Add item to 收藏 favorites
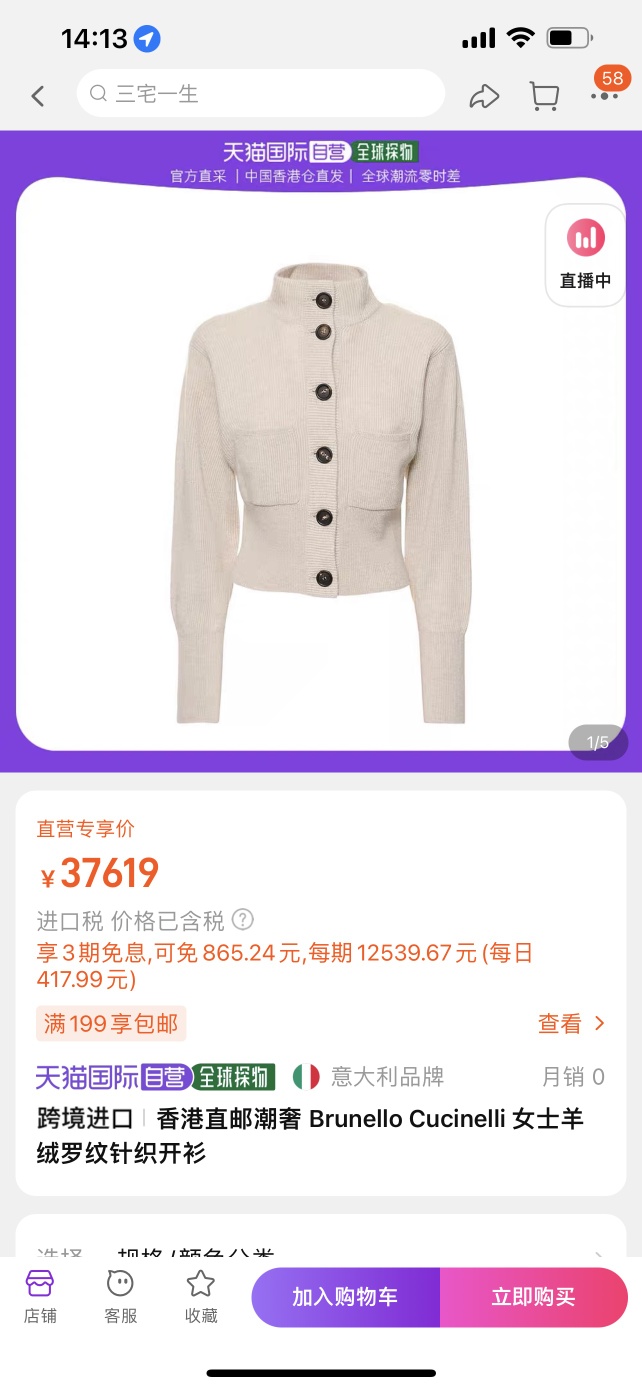The height and width of the screenshot is (1389, 642). pyautogui.click(x=201, y=1297)
